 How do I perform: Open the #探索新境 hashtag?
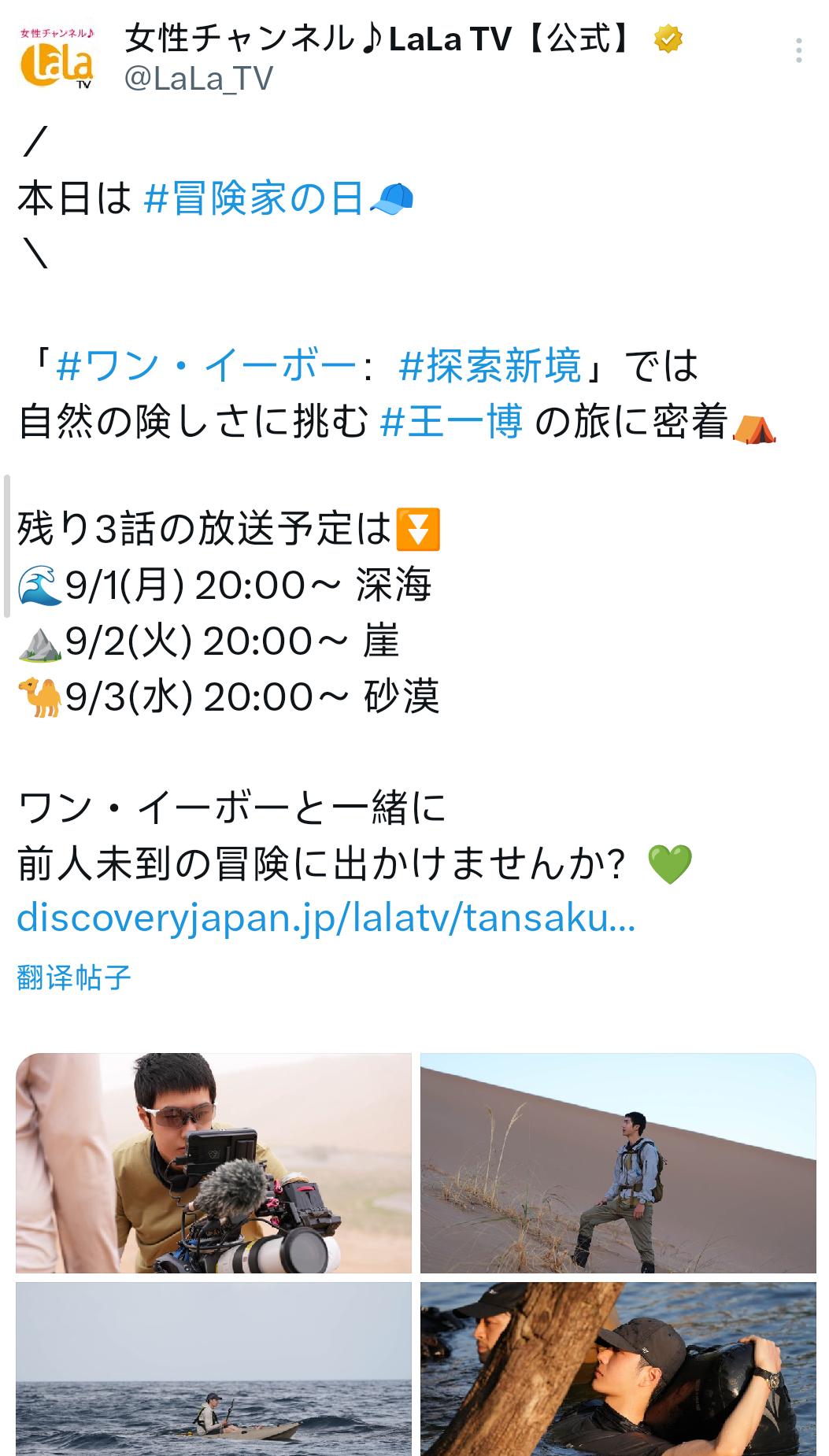[x=490, y=367]
